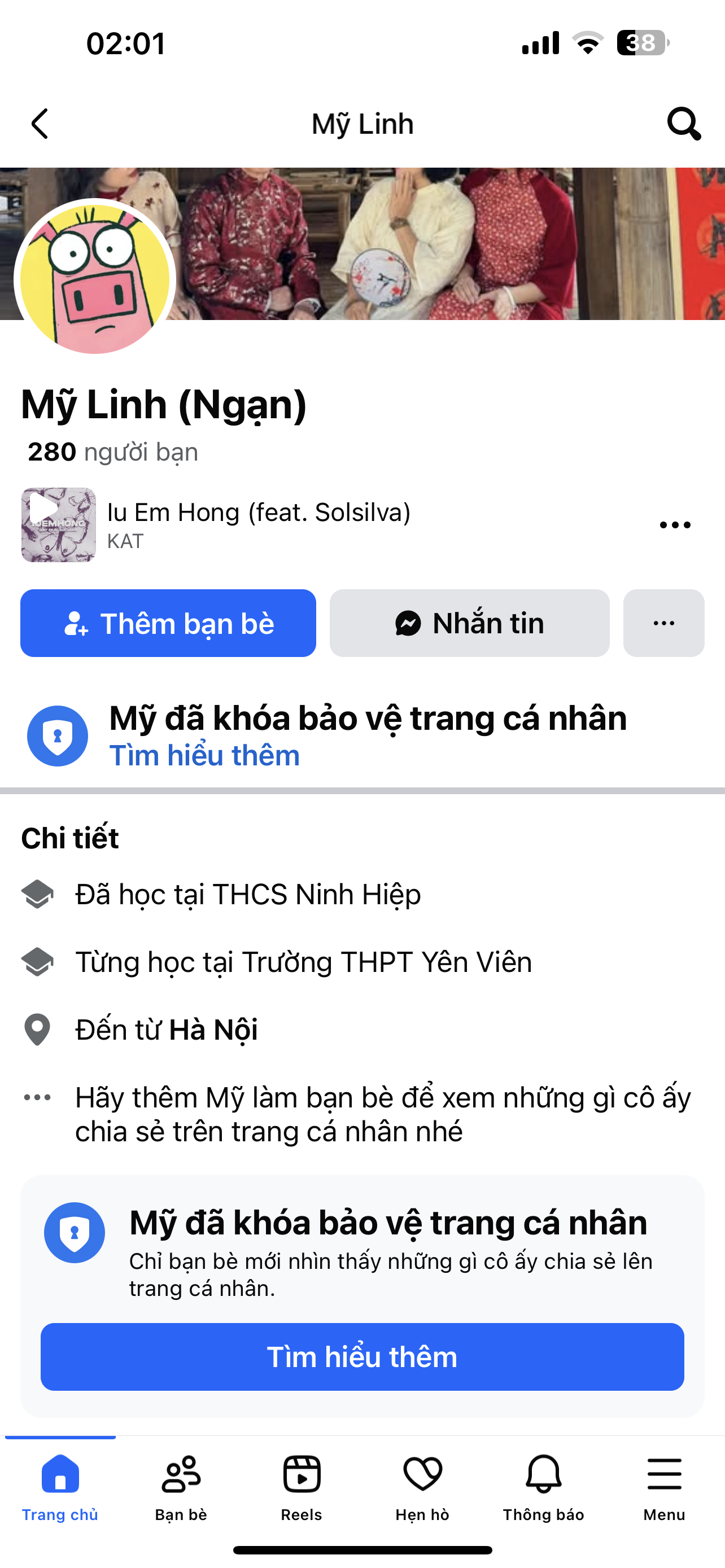Switch to the Trang chủ tab
Viewport: 725px width, 1568px height.
coord(60,1486)
